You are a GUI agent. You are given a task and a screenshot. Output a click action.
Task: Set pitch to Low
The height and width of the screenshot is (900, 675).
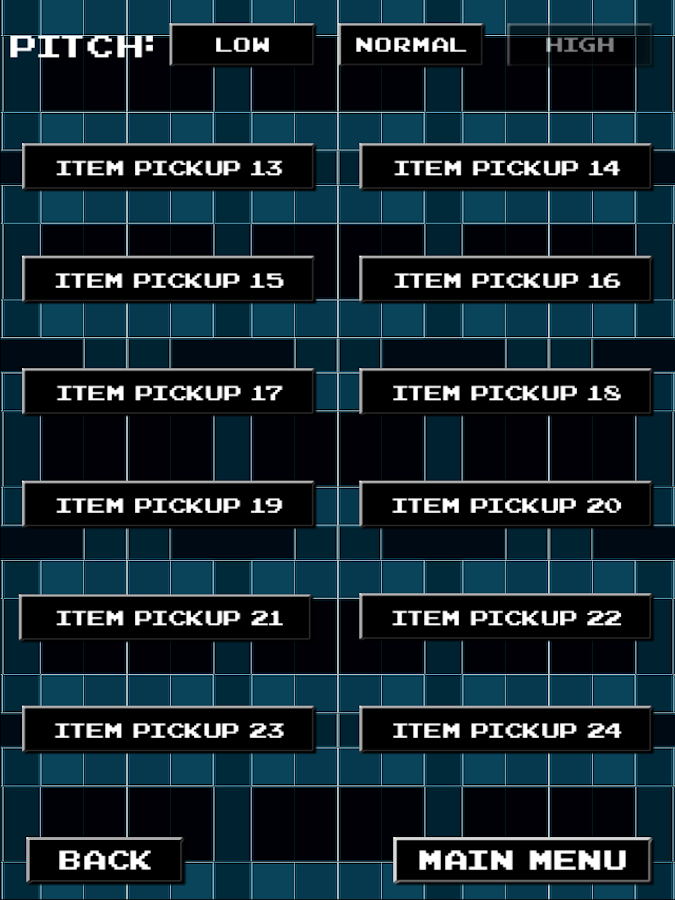coord(242,45)
